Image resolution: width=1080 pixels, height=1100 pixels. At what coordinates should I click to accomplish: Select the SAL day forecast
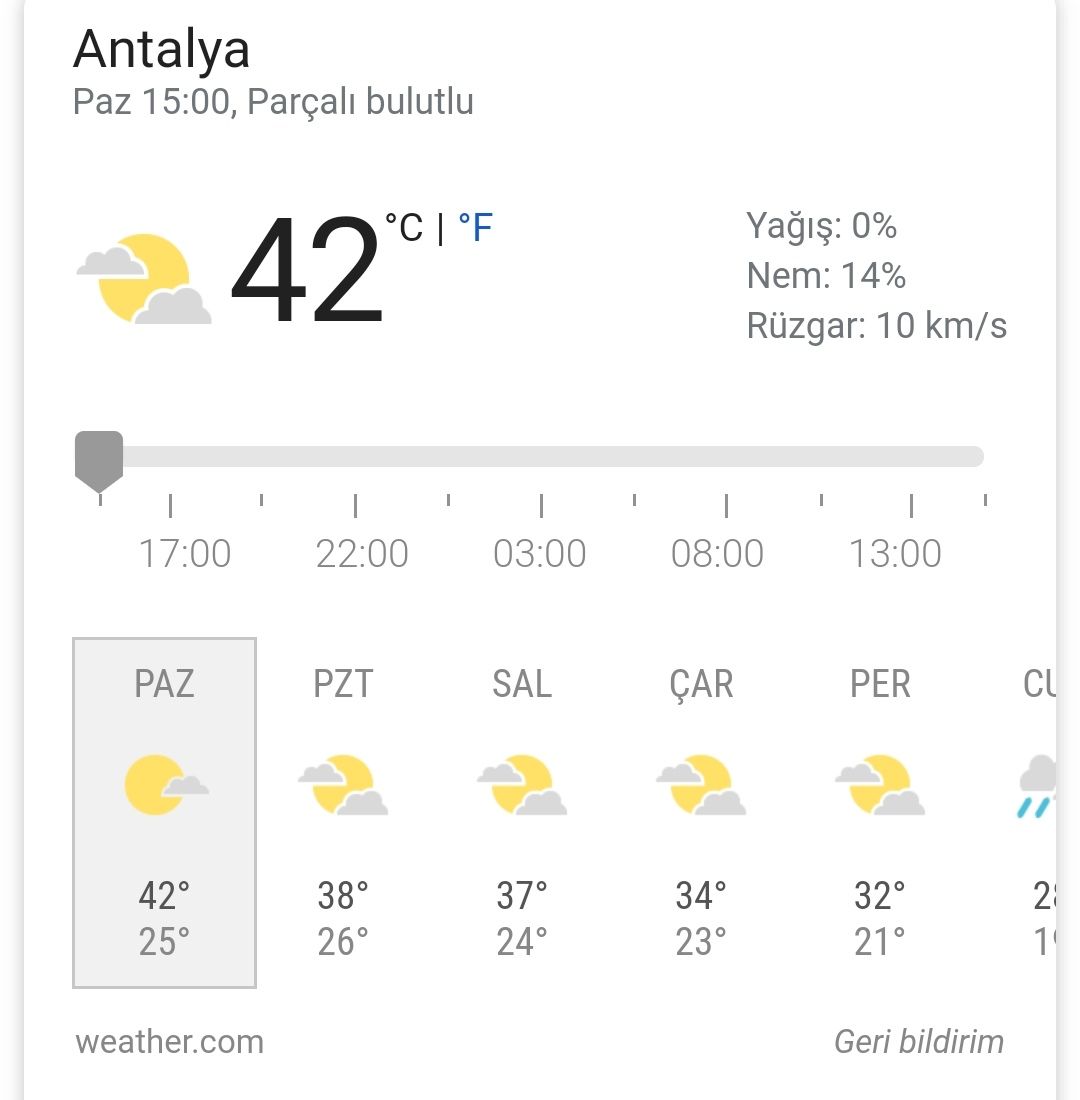point(522,812)
